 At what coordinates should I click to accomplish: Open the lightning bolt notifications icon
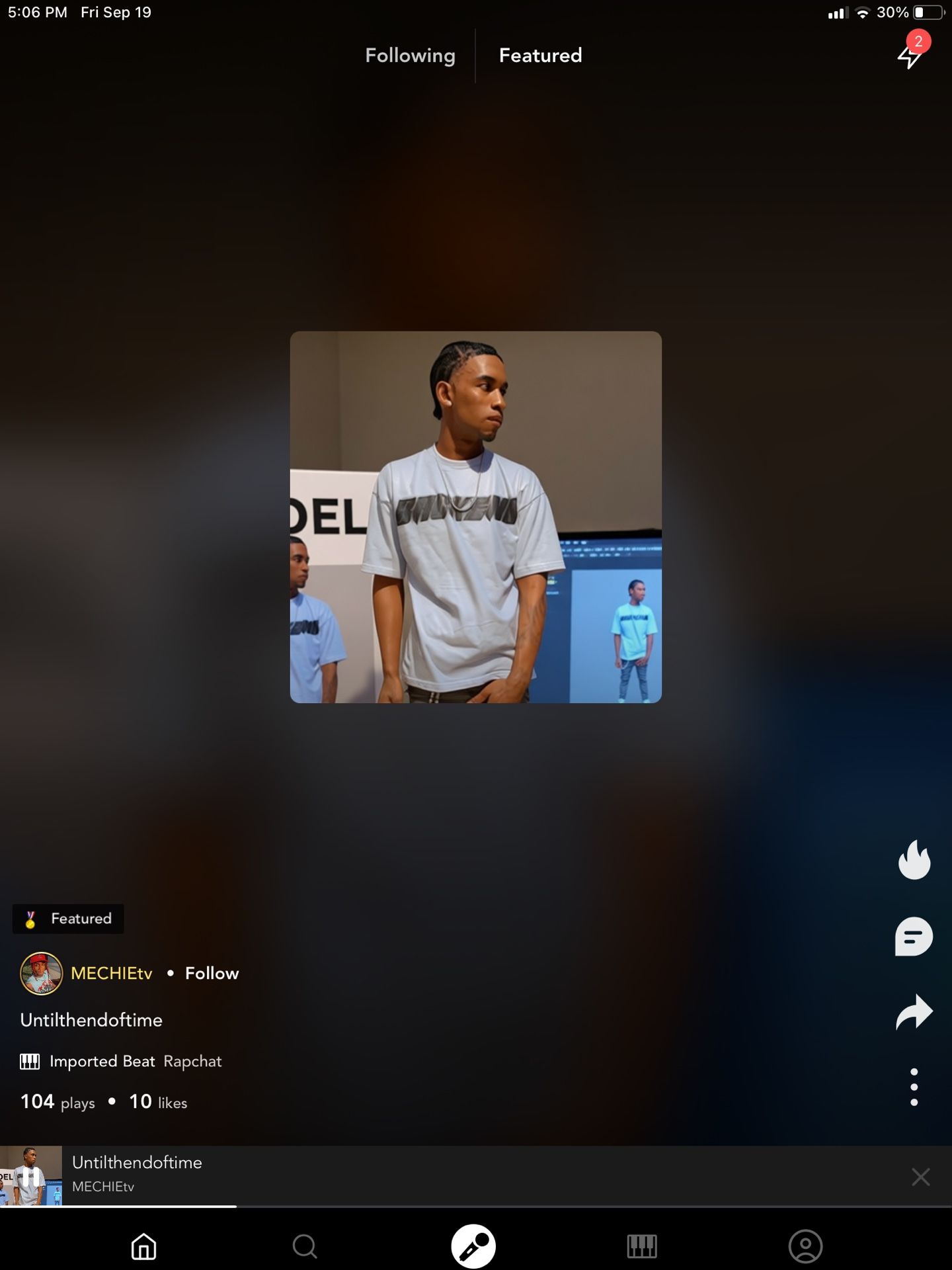click(x=910, y=56)
